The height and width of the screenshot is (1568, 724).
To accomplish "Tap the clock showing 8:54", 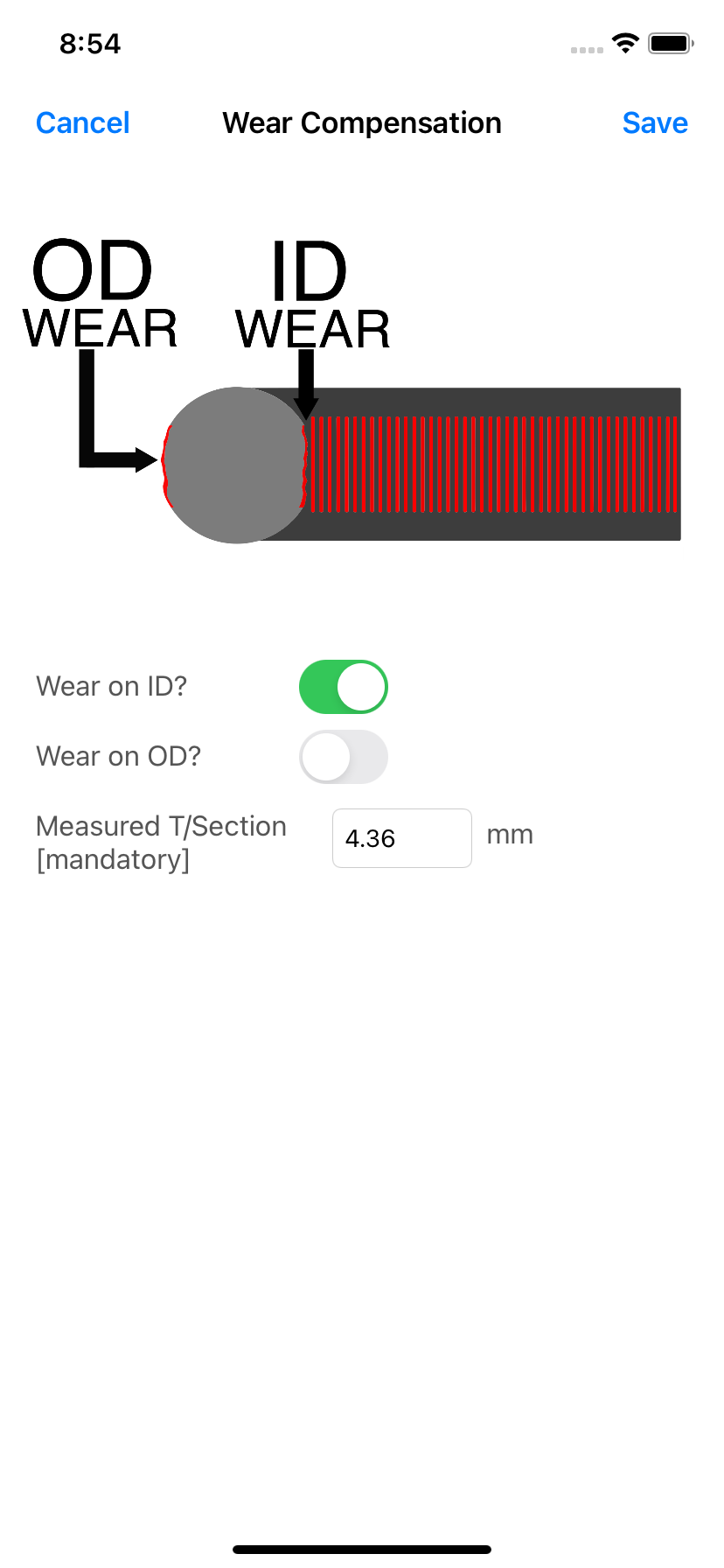I will pyautogui.click(x=90, y=45).
